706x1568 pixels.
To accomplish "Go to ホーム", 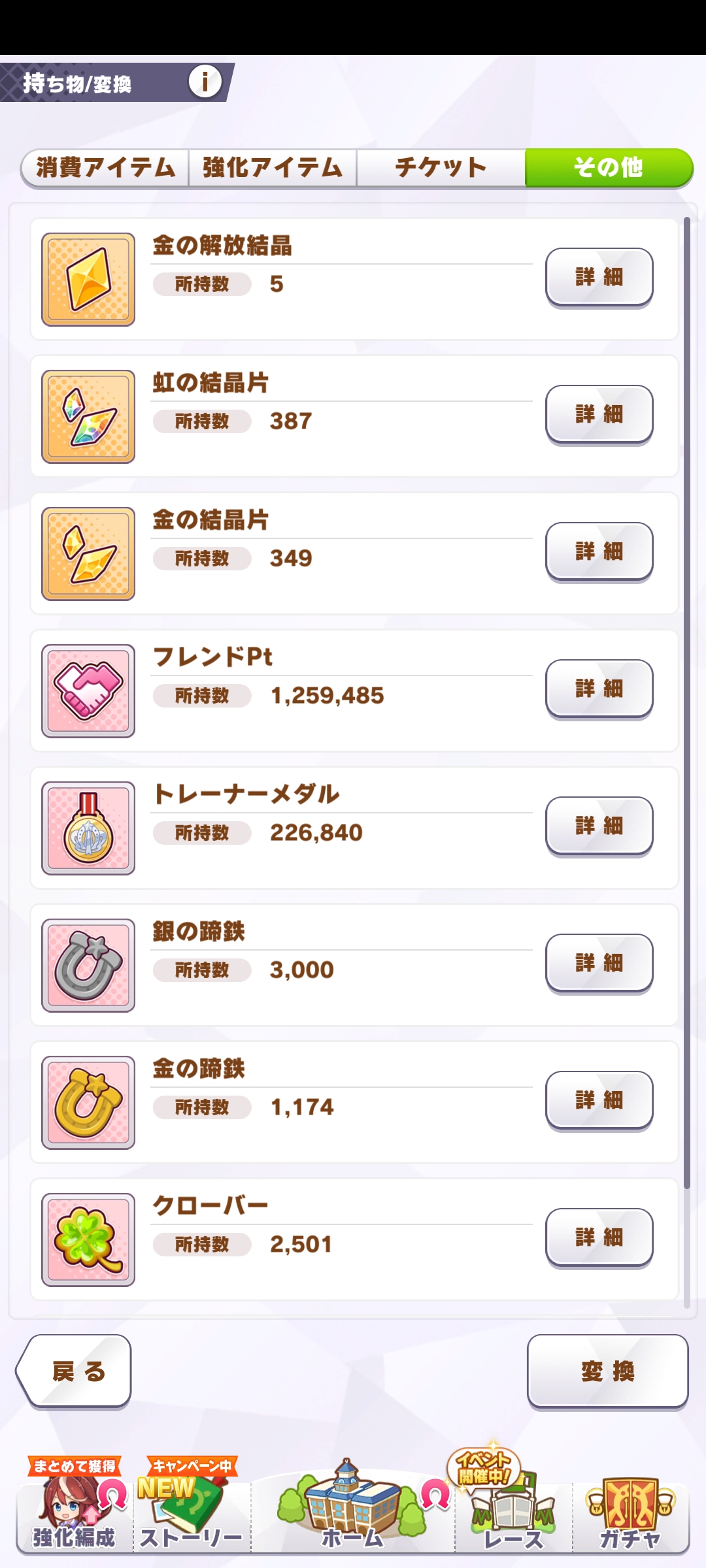I will [x=352, y=1516].
